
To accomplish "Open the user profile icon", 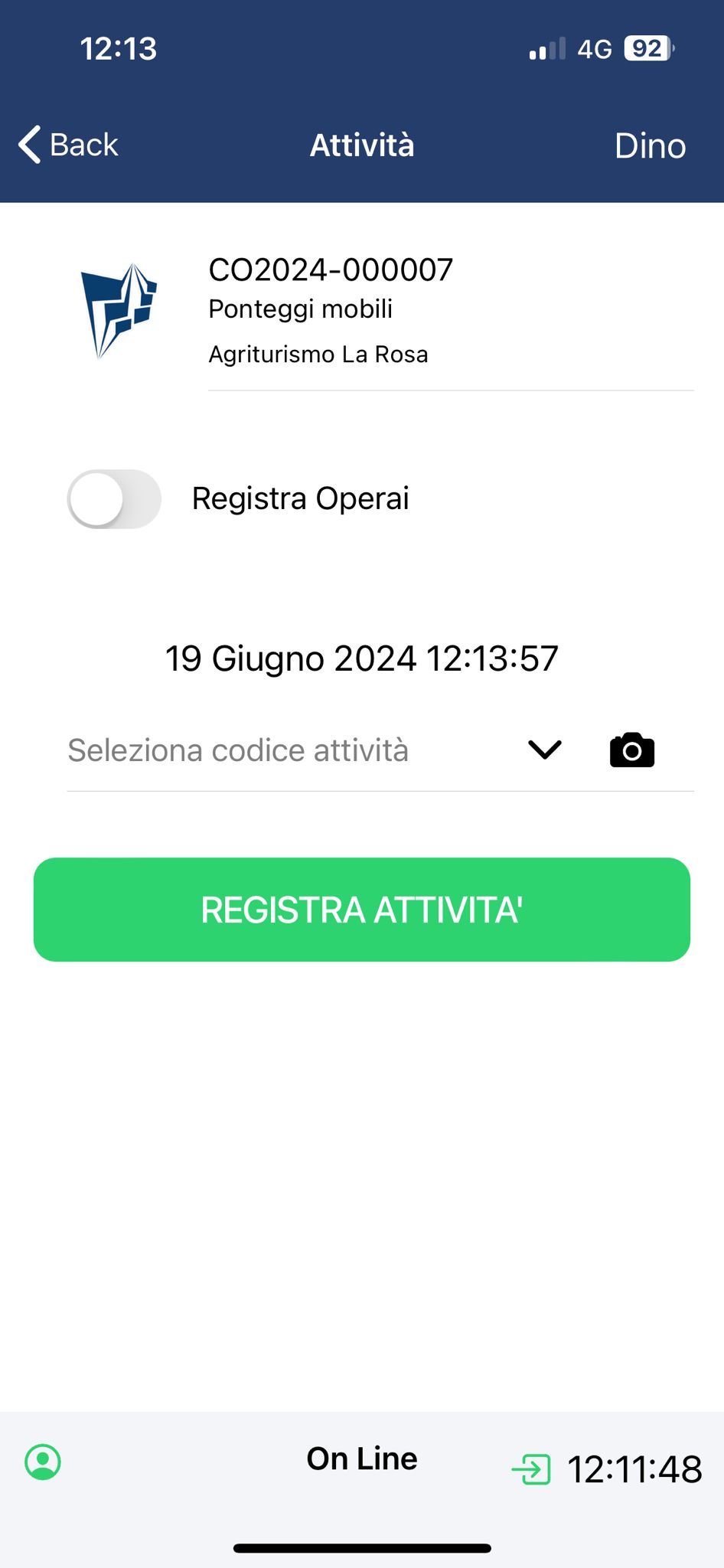I will click(x=43, y=1462).
